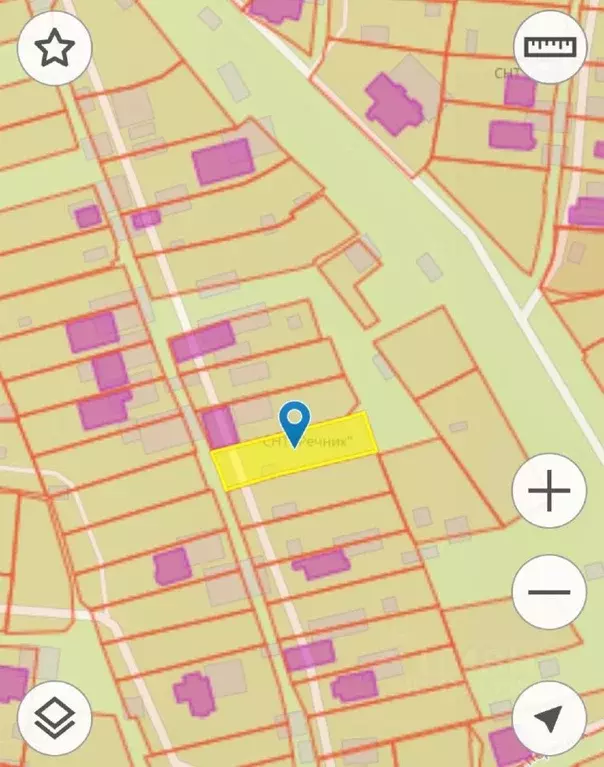Open the map layers selector
The height and width of the screenshot is (767, 604).
click(x=54, y=718)
